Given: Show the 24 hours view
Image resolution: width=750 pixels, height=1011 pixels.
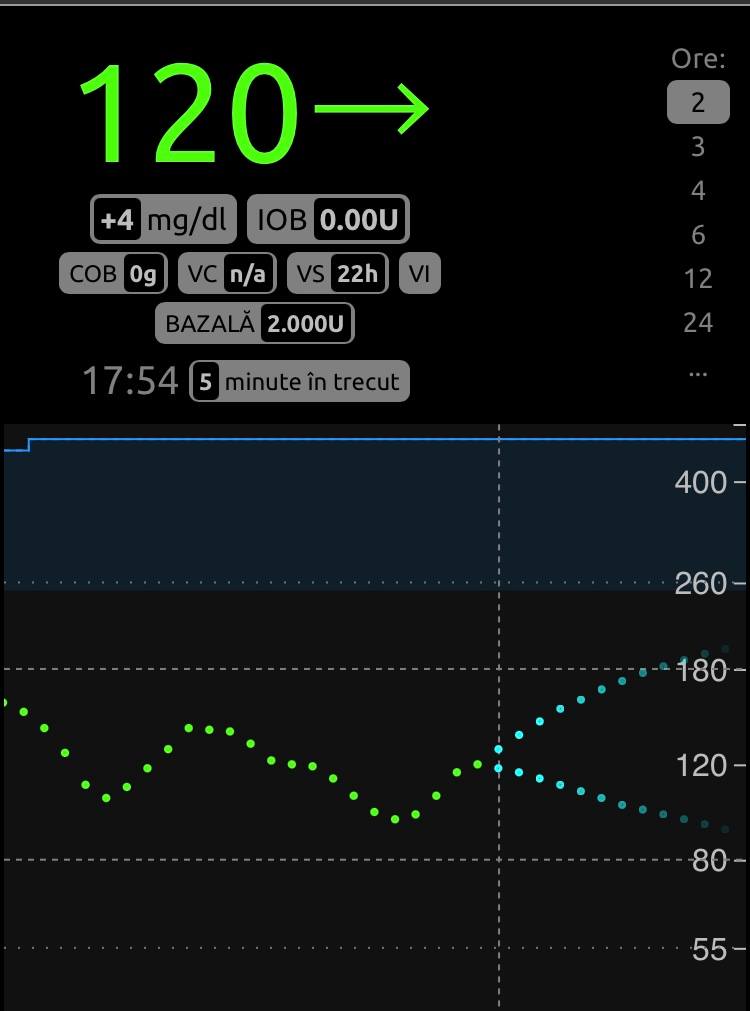Looking at the screenshot, I should tap(697, 323).
